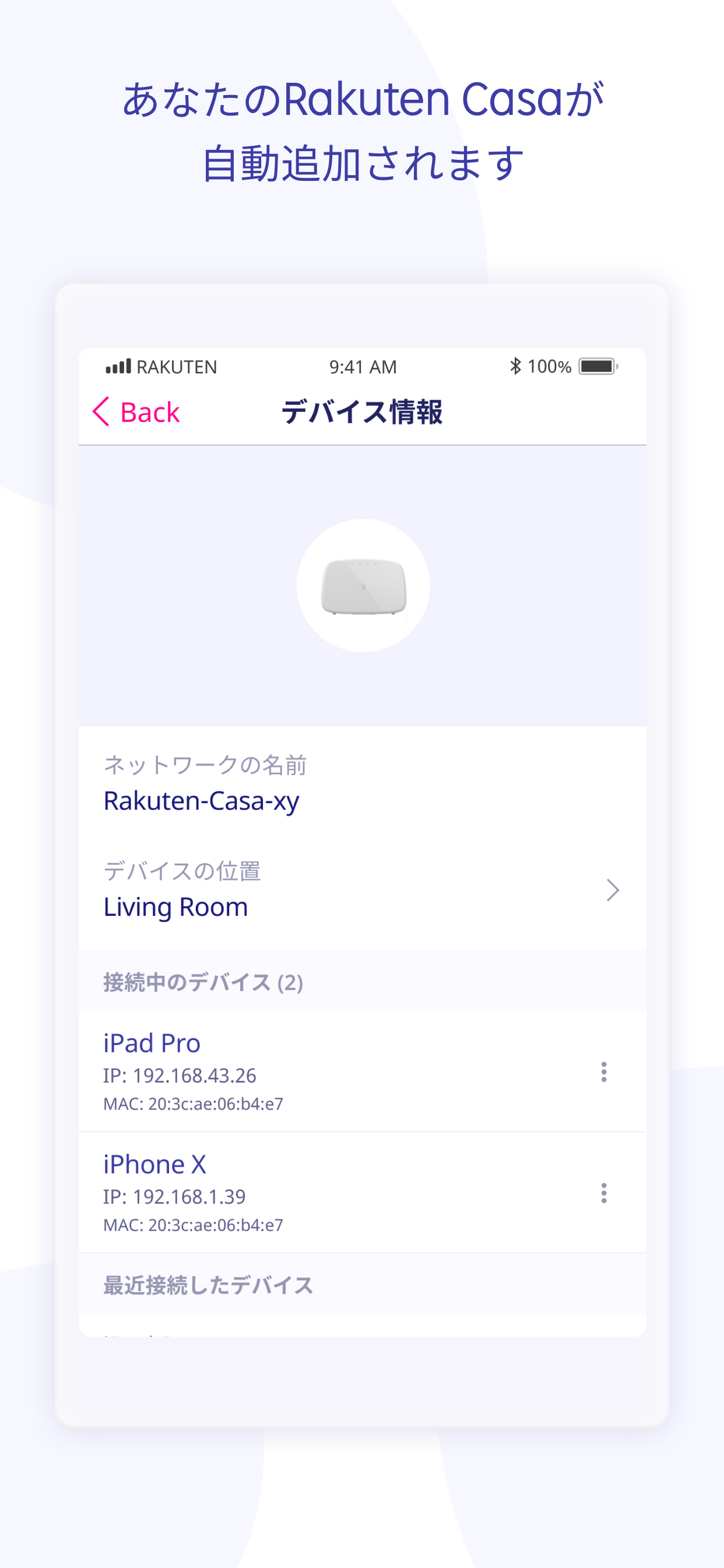Expand the Living Room device location chevron
Image resolution: width=724 pixels, height=1568 pixels.
[613, 891]
